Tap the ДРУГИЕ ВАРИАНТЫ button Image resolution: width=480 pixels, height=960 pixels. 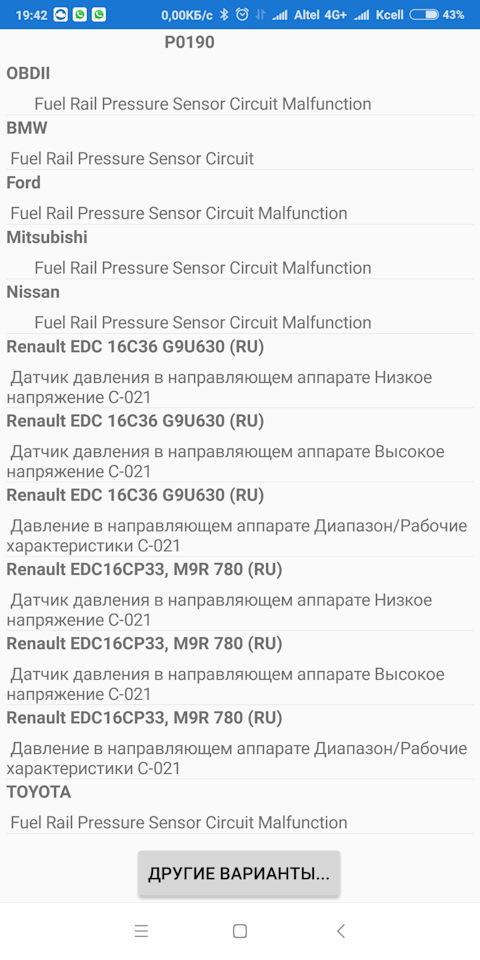coord(239,874)
